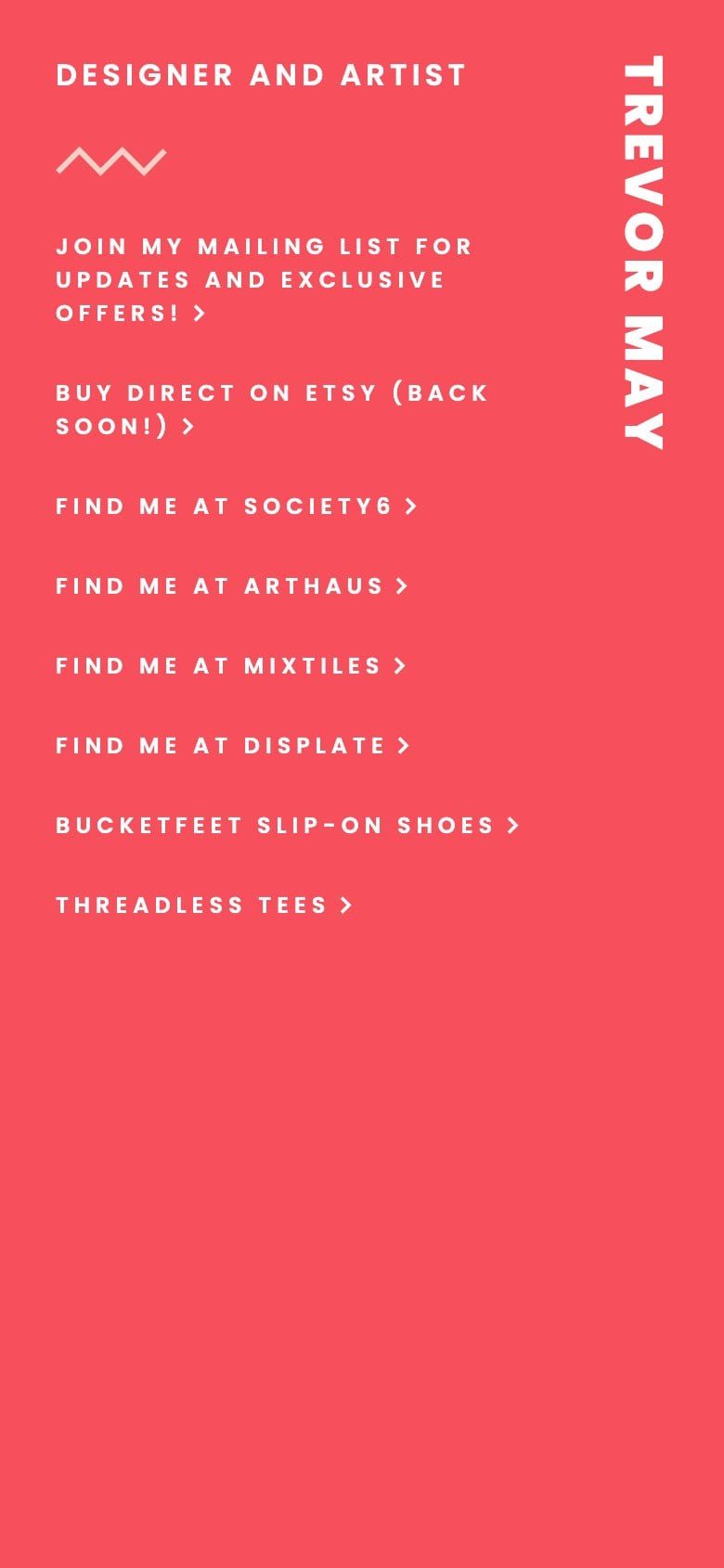Go to the Find Me At Arthaus link
The height and width of the screenshot is (1568, 724).
click(x=219, y=586)
